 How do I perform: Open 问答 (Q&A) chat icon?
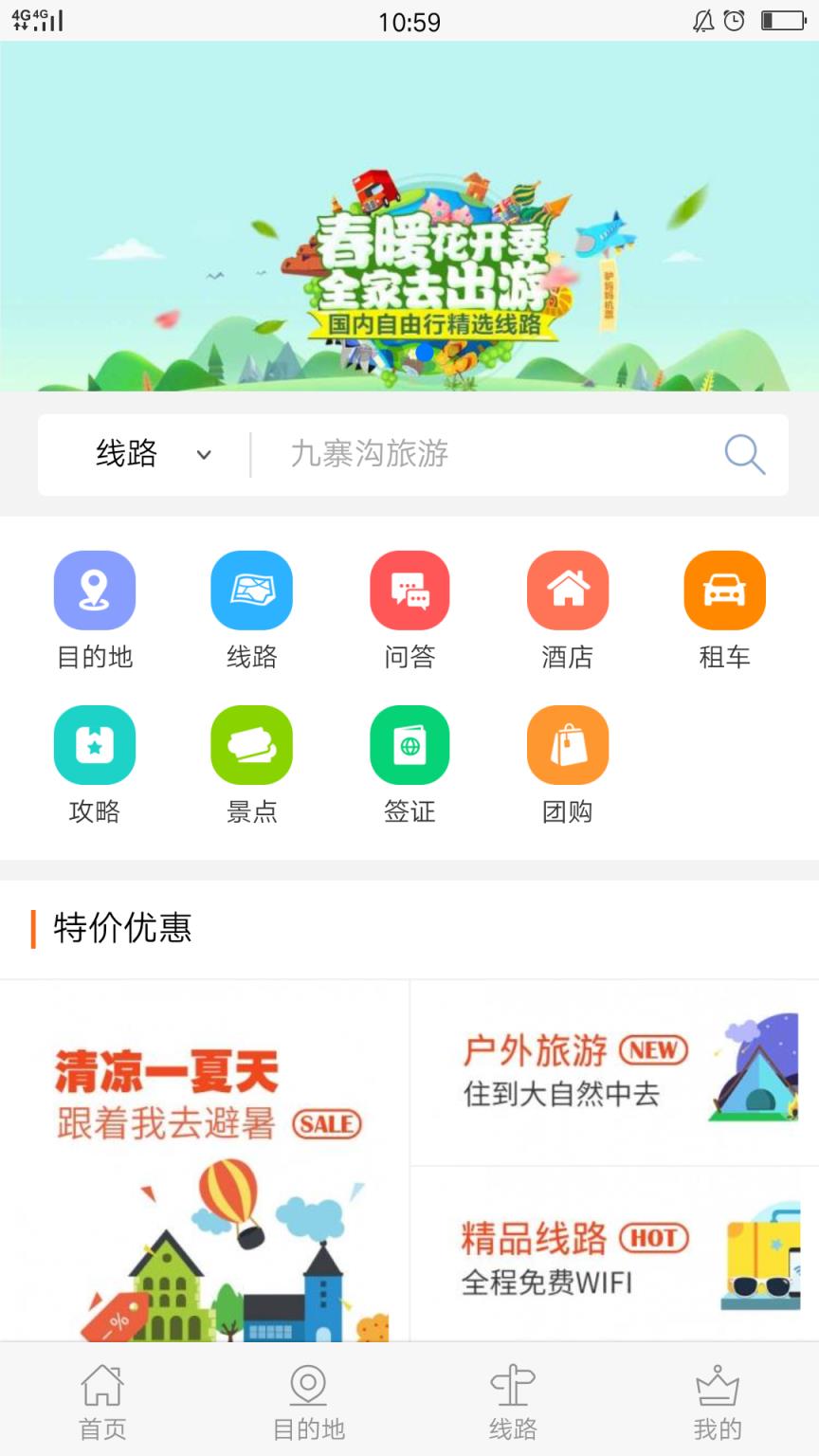(409, 589)
